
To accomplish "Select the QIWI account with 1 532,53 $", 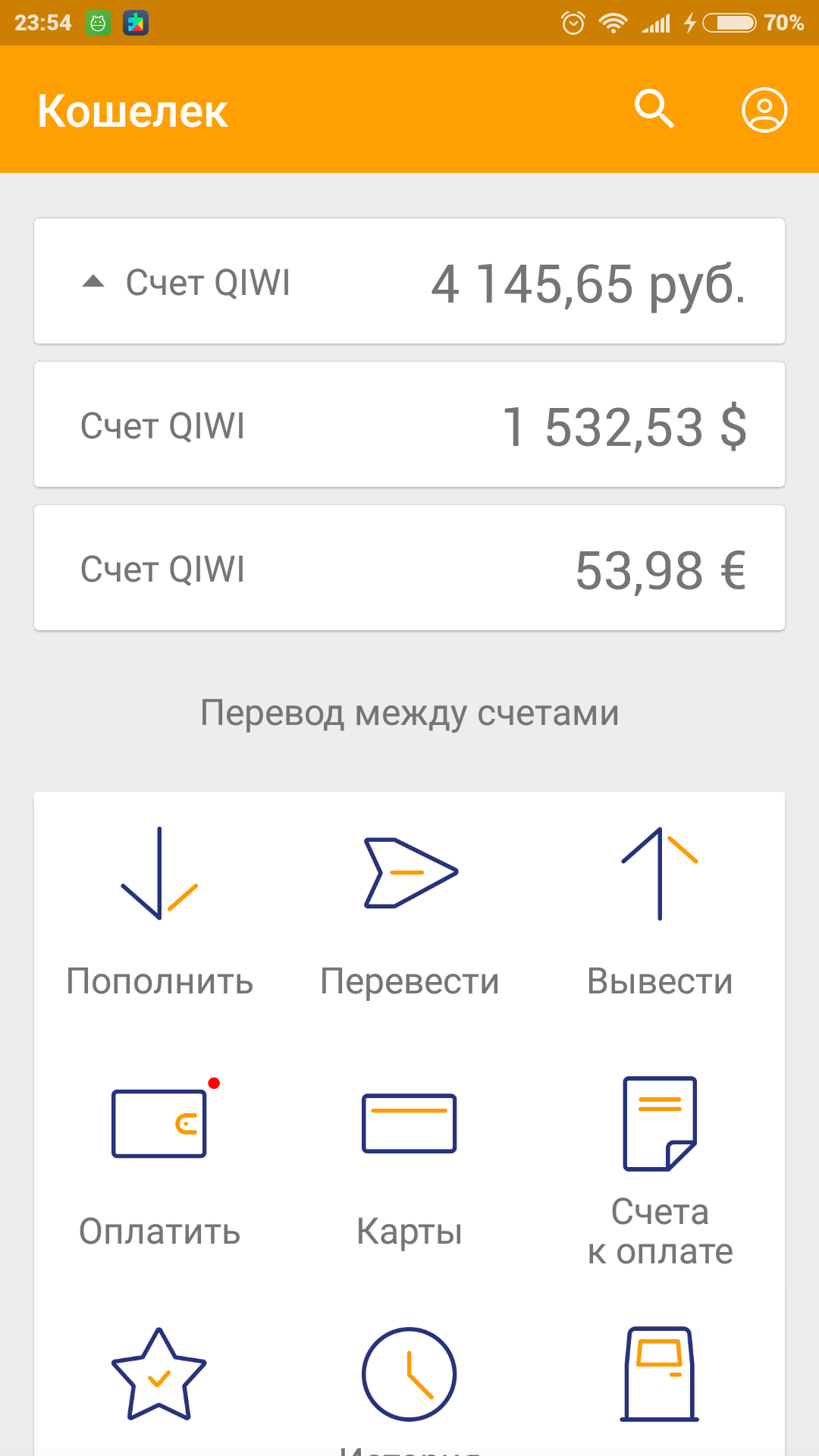I will 409,425.
